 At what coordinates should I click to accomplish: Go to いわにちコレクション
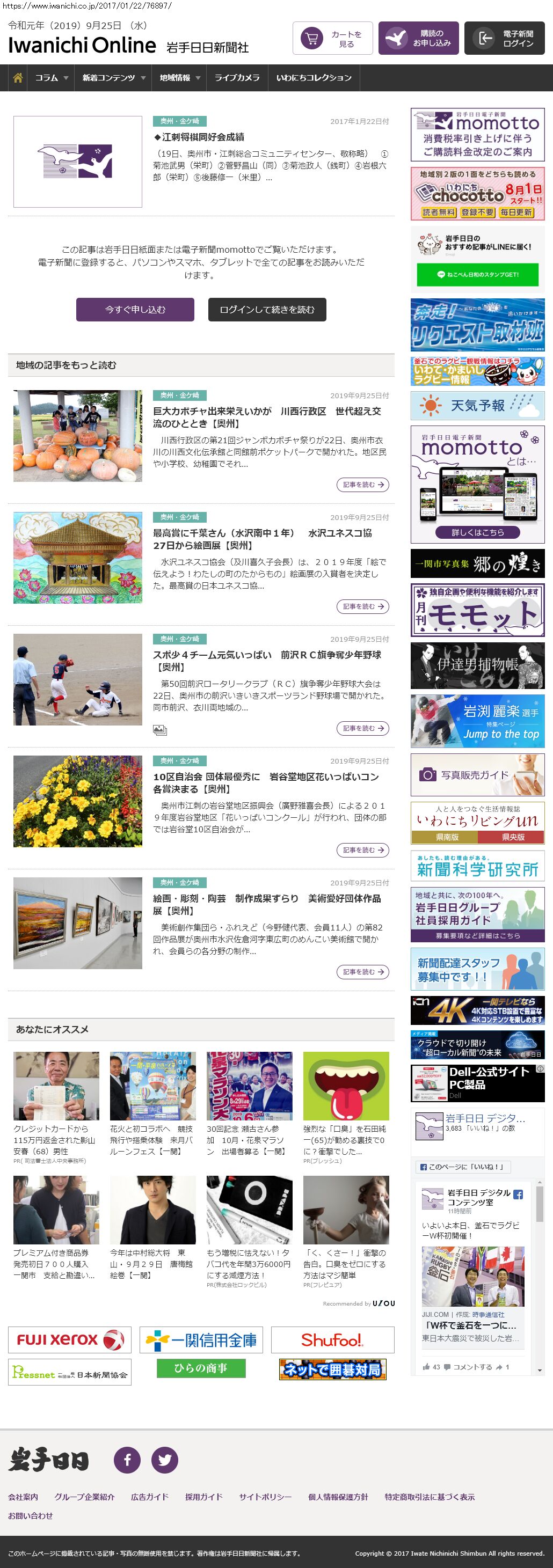[314, 78]
